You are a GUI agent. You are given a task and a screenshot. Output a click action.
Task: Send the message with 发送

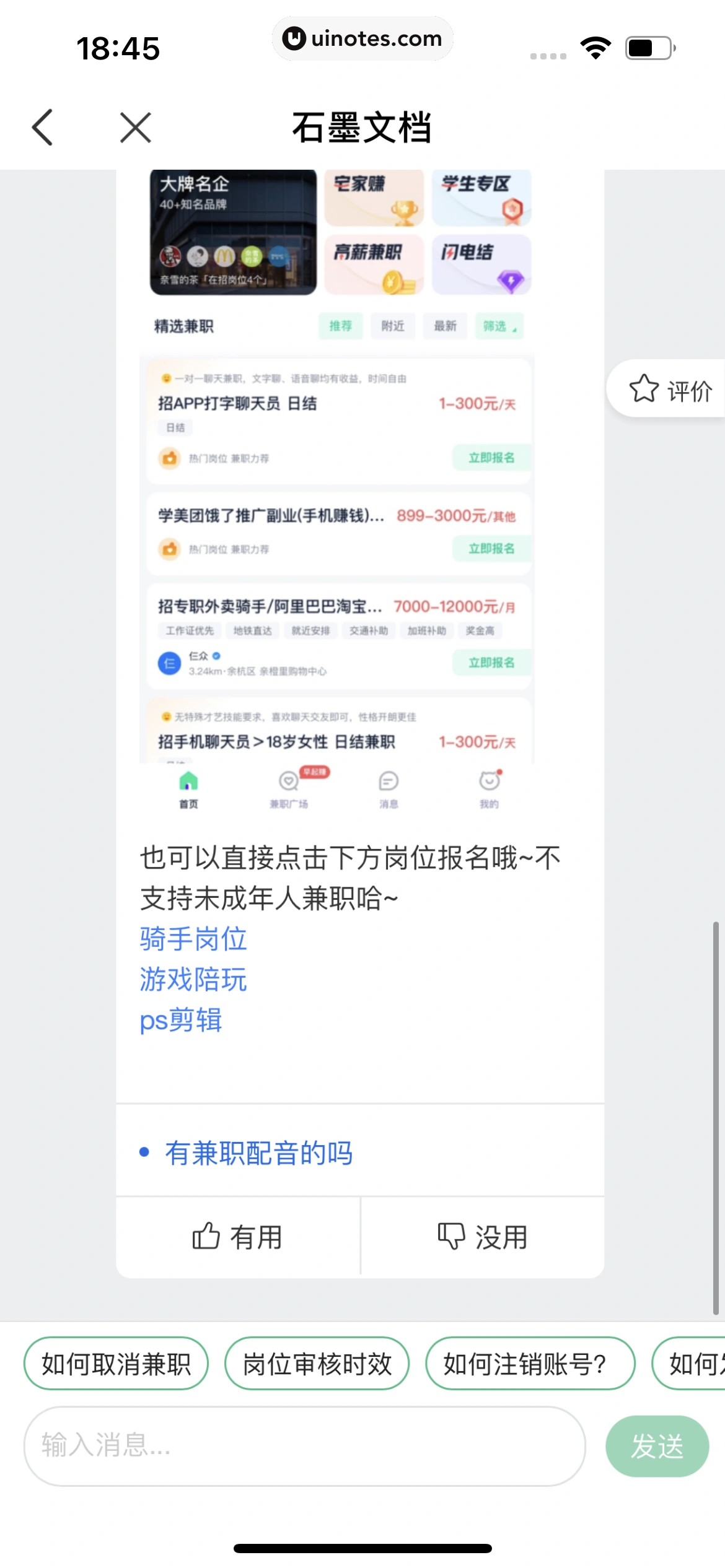click(x=657, y=1446)
